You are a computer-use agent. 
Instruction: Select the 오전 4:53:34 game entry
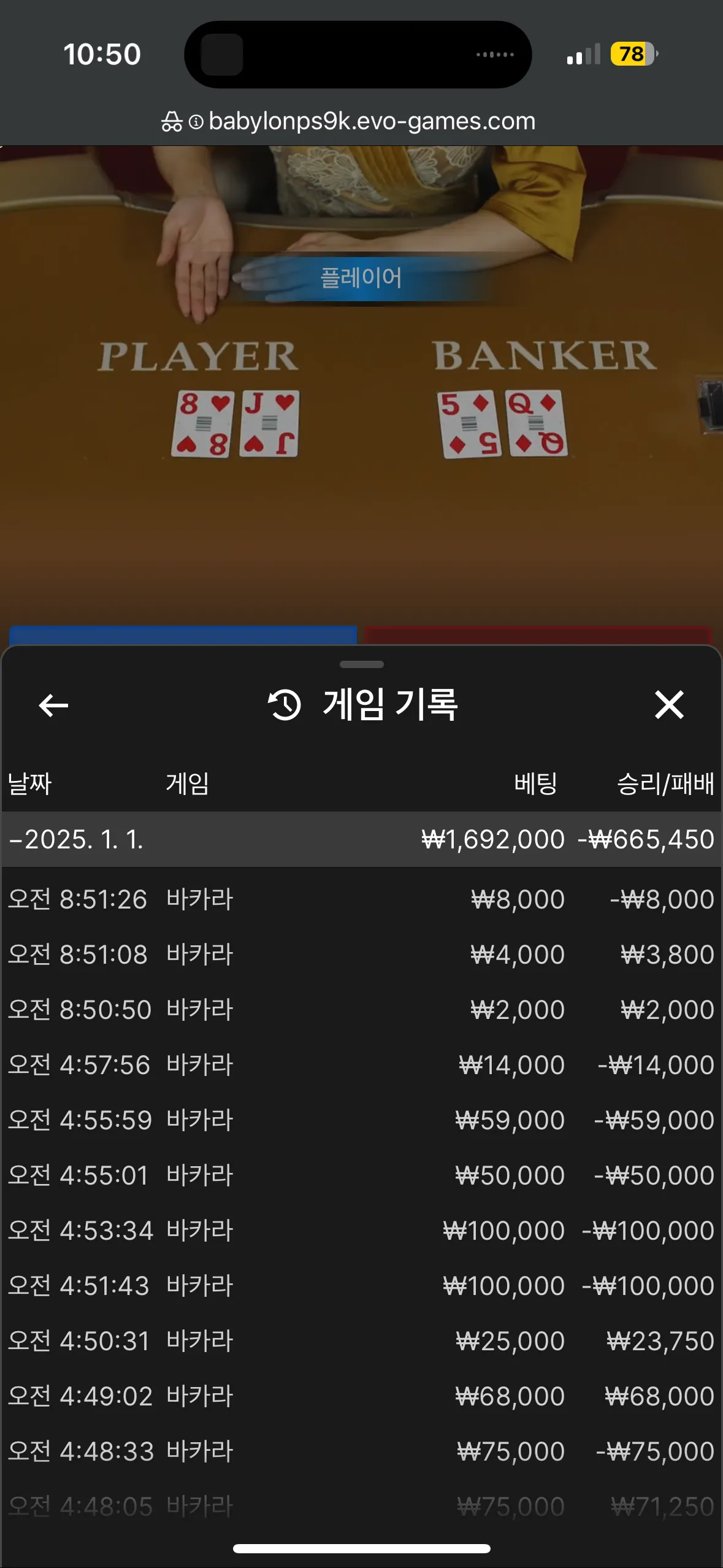(x=361, y=1231)
